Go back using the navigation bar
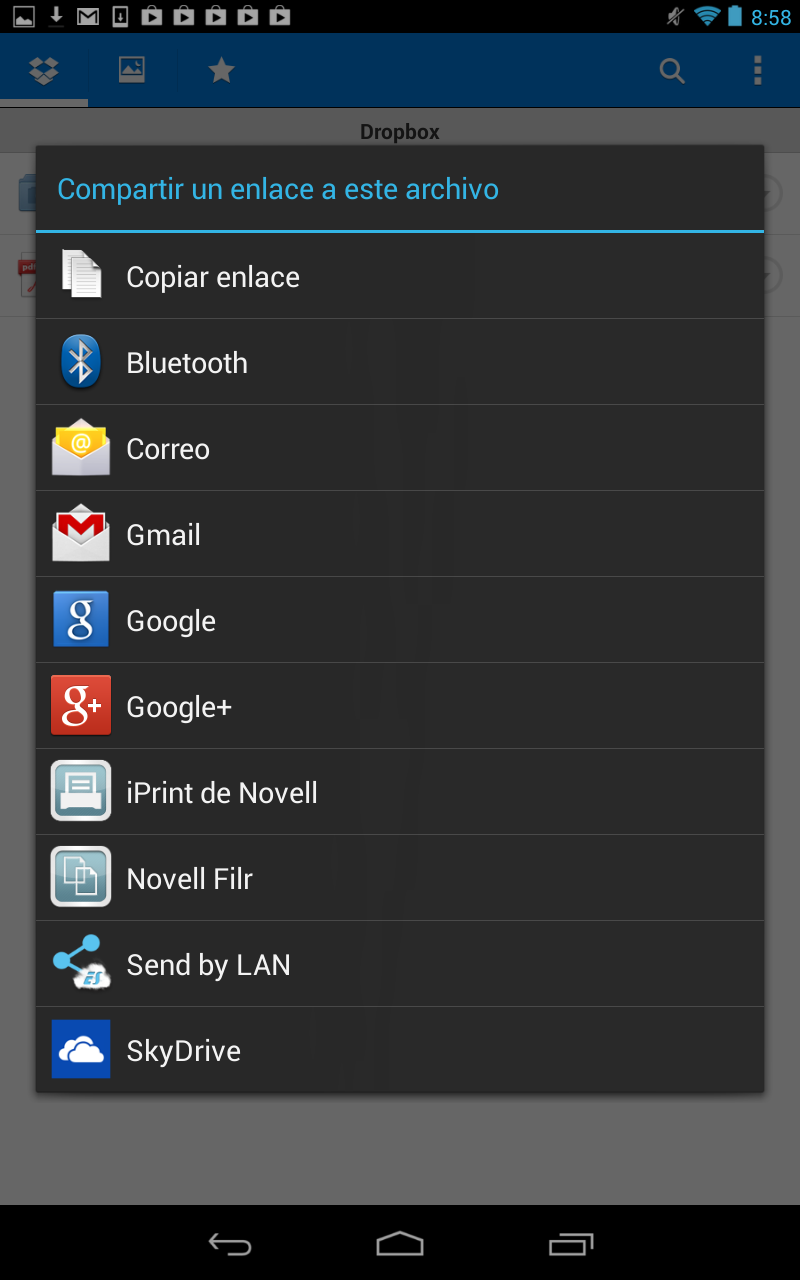The width and height of the screenshot is (800, 1280). click(229, 1244)
